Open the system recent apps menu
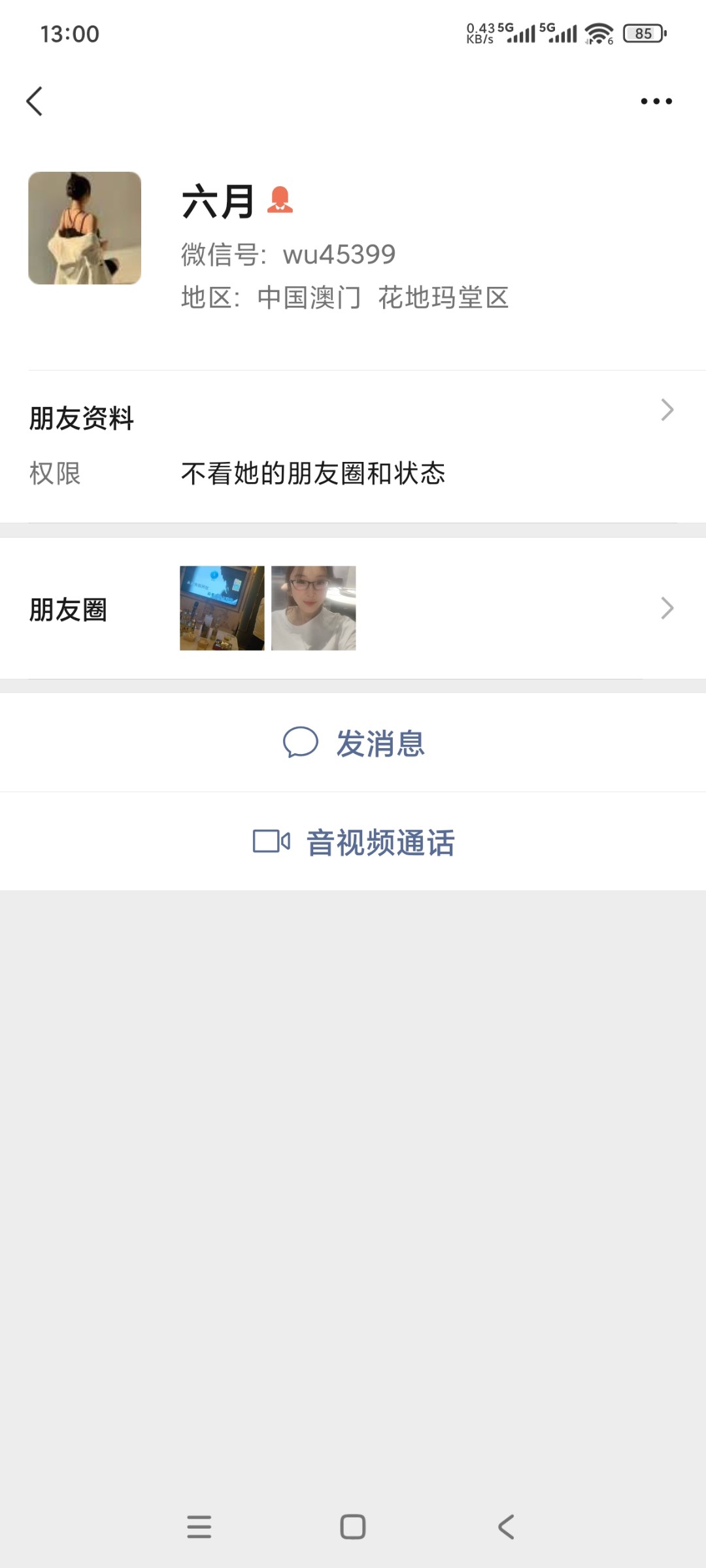 [x=199, y=1527]
